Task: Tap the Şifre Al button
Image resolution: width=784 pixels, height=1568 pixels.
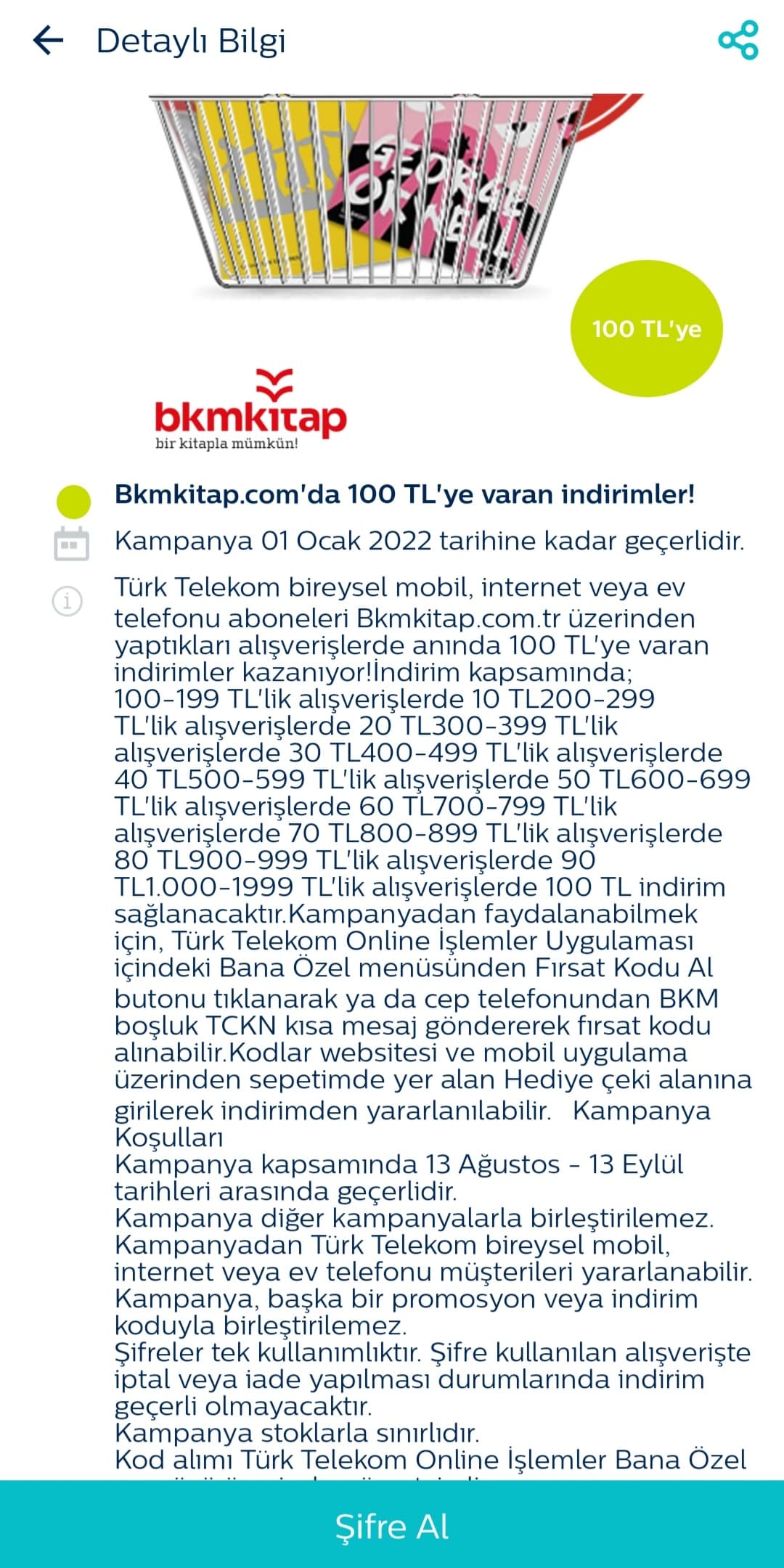Action: (392, 1526)
